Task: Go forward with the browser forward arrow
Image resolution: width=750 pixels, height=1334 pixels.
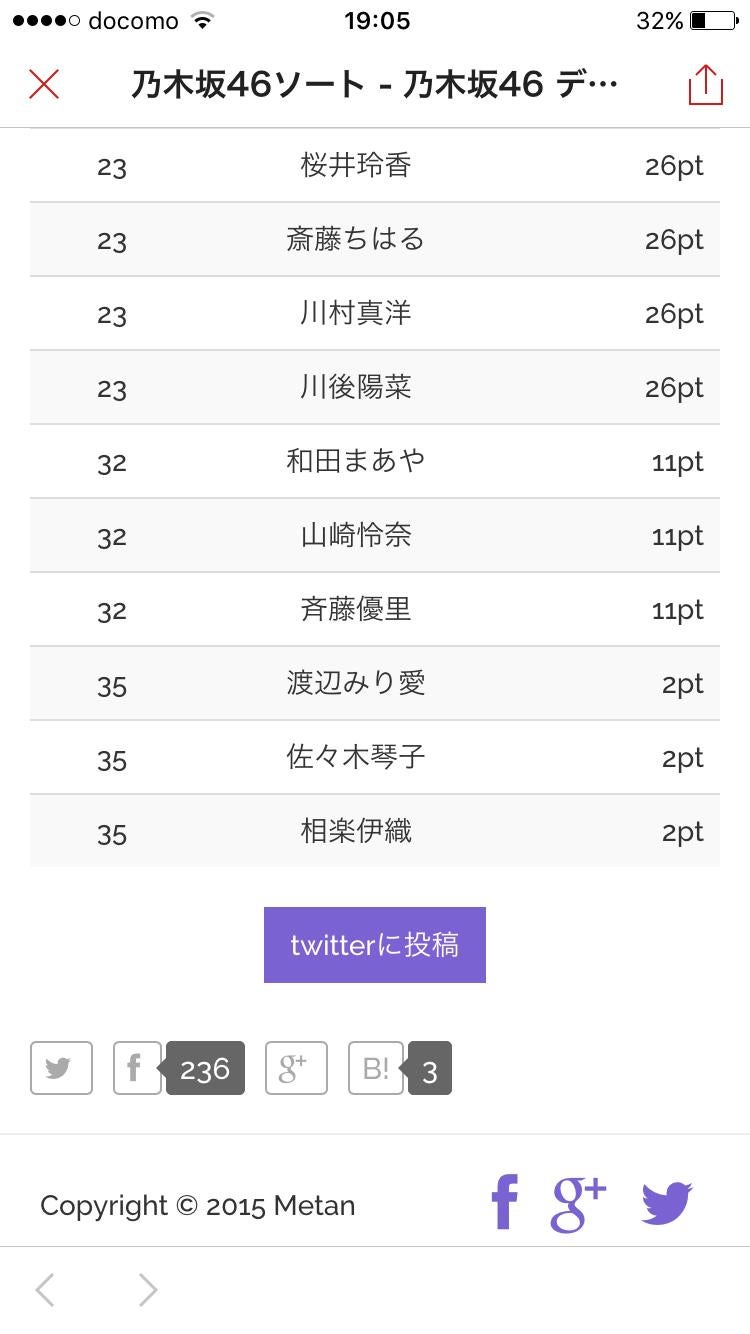Action: (147, 1290)
